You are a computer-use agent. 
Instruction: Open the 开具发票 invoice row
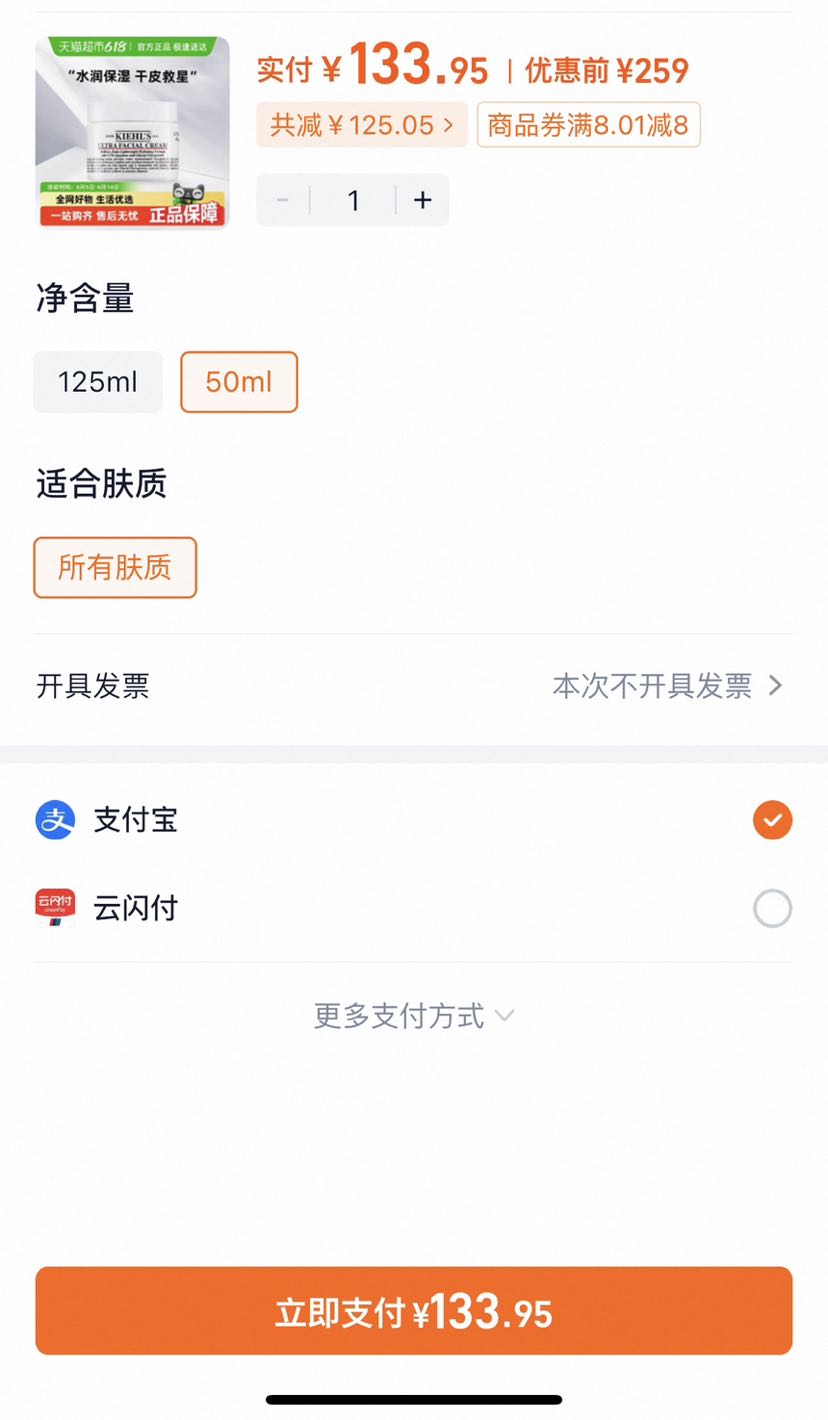point(414,686)
